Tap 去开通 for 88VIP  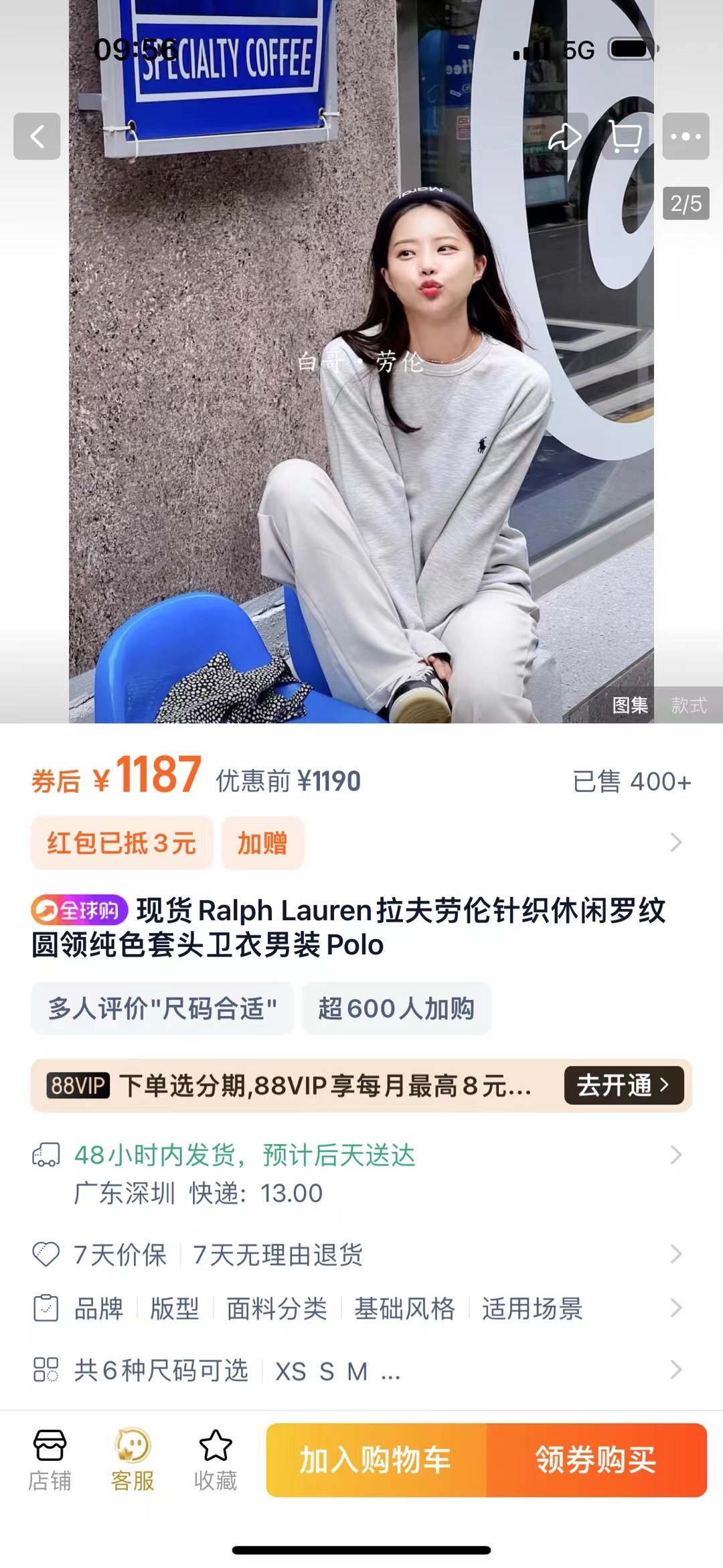[623, 1085]
